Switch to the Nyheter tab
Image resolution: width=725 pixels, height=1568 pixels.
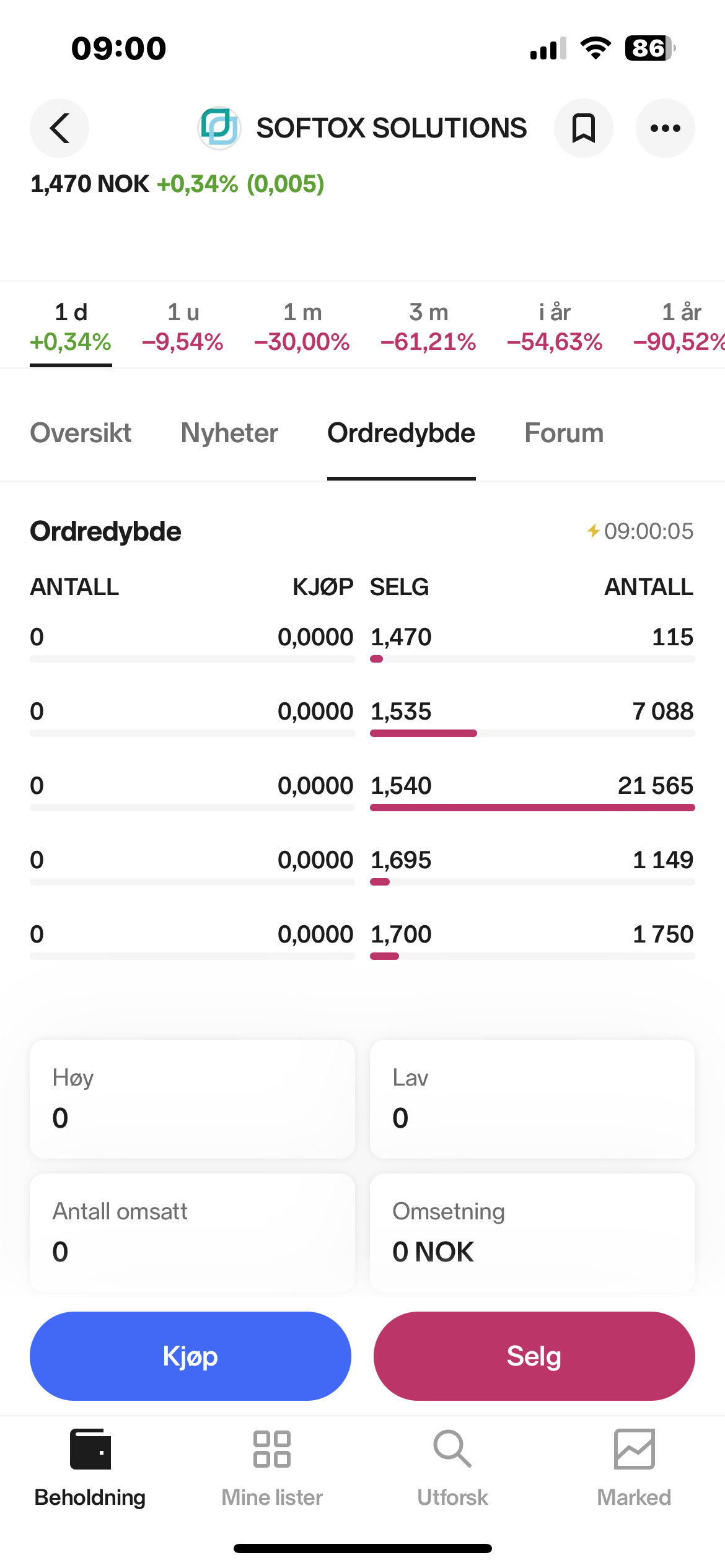click(x=229, y=433)
